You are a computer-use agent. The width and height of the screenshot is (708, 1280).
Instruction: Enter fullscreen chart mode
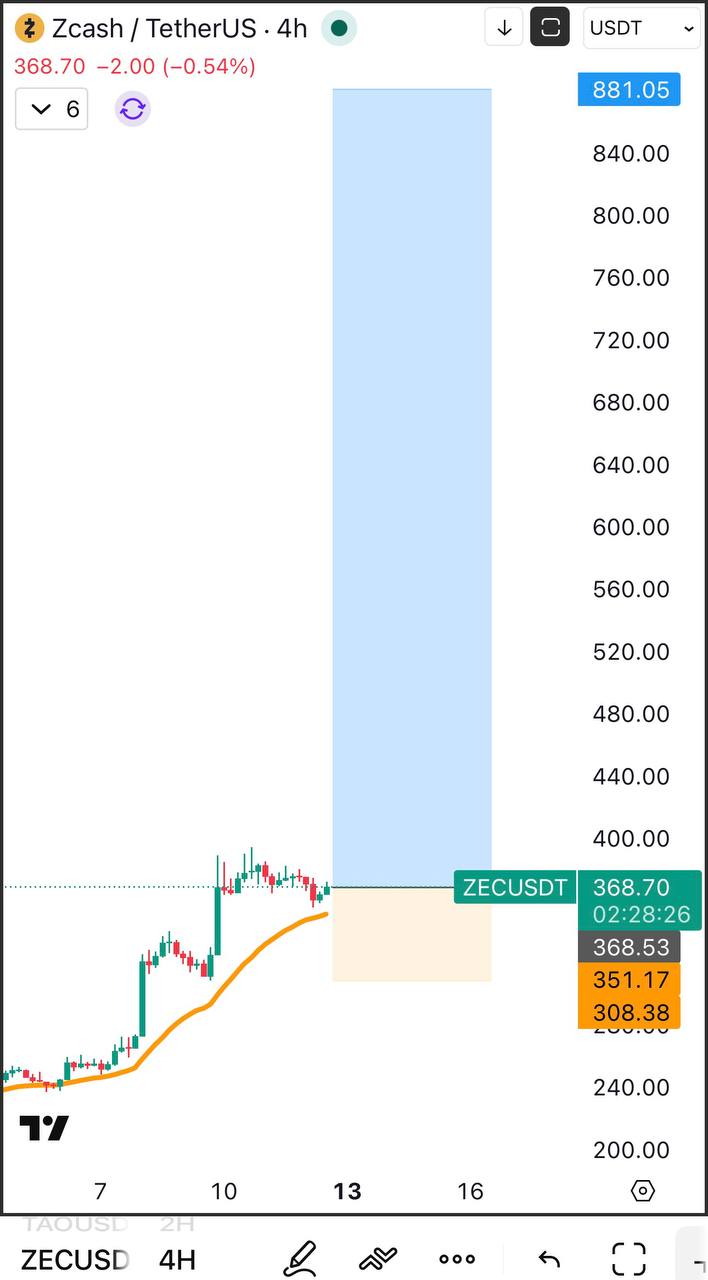[629, 1258]
